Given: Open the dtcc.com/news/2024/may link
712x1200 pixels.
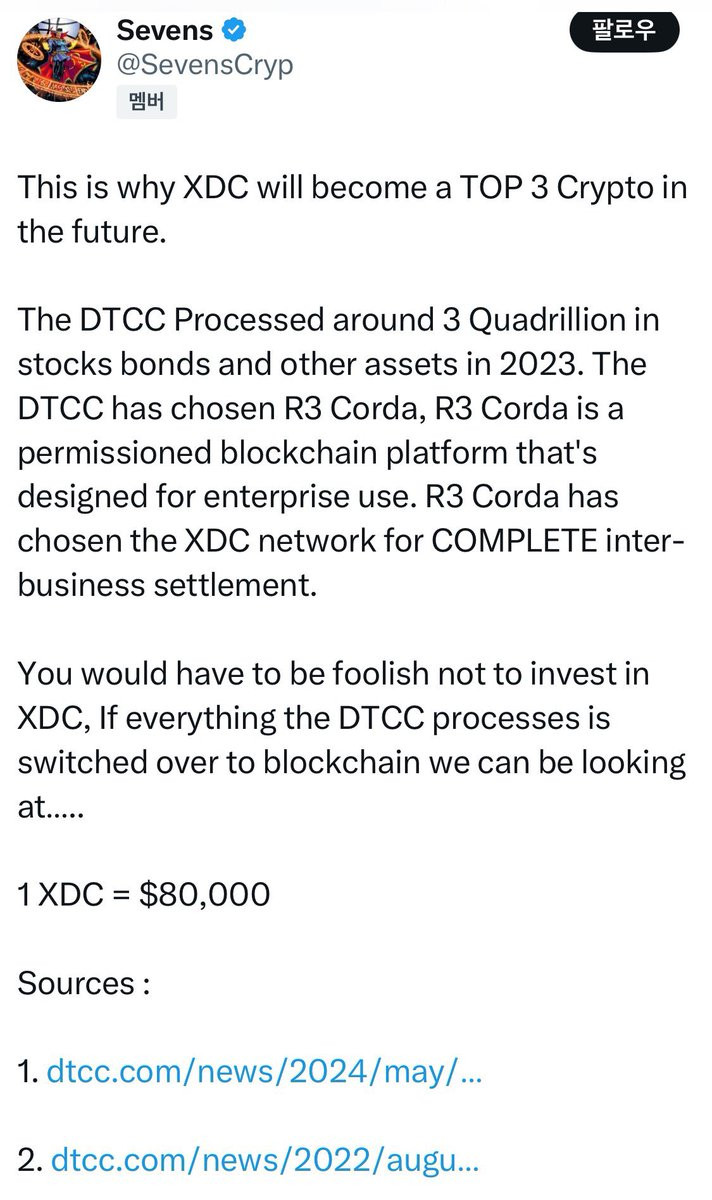Looking at the screenshot, I should [266, 1074].
